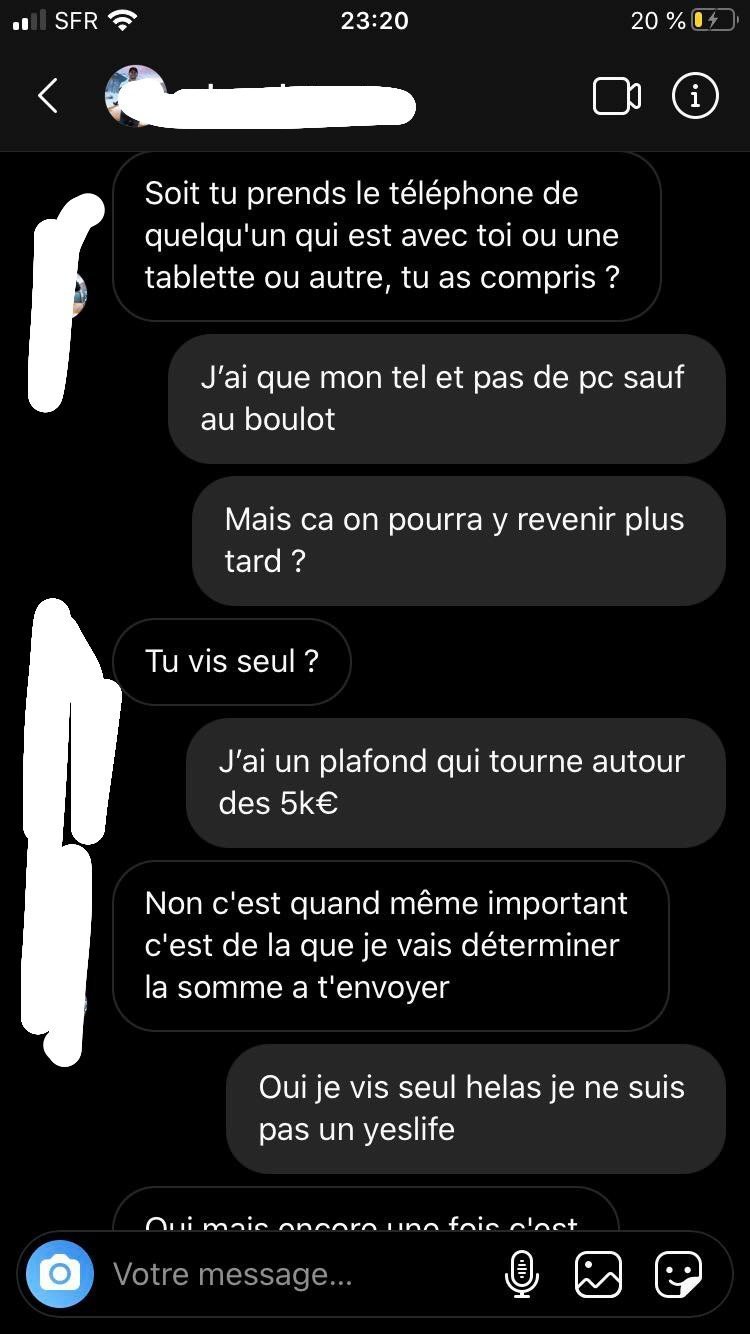750x1334 pixels.
Task: Record a voice message with the microphone
Action: pos(521,1274)
